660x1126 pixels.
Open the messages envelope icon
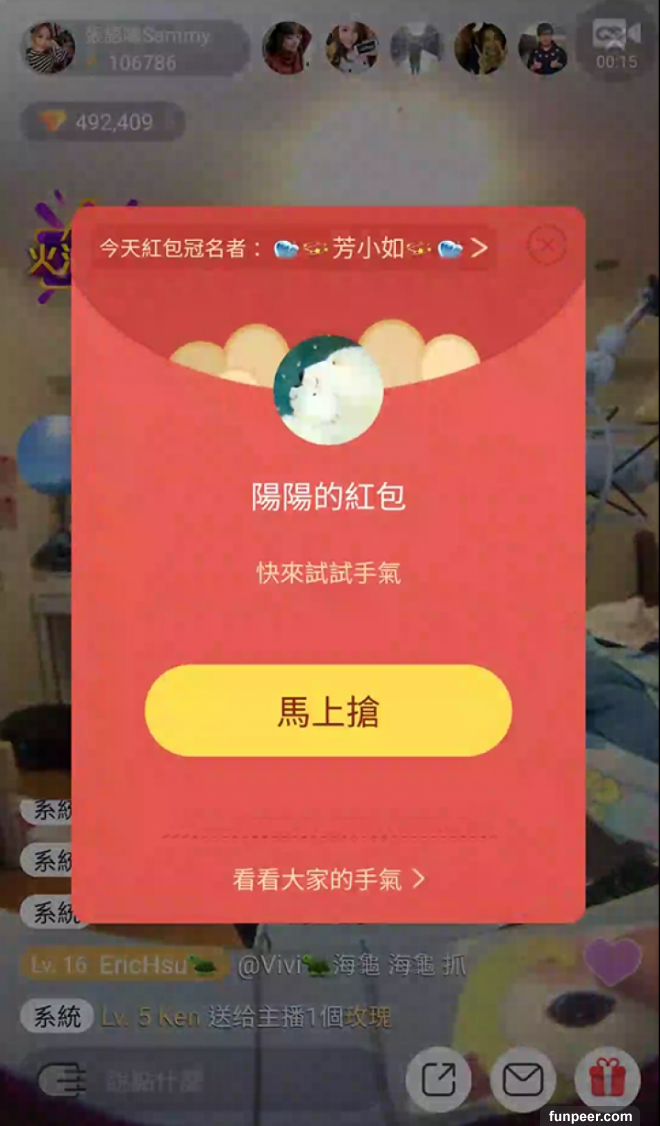(523, 1080)
